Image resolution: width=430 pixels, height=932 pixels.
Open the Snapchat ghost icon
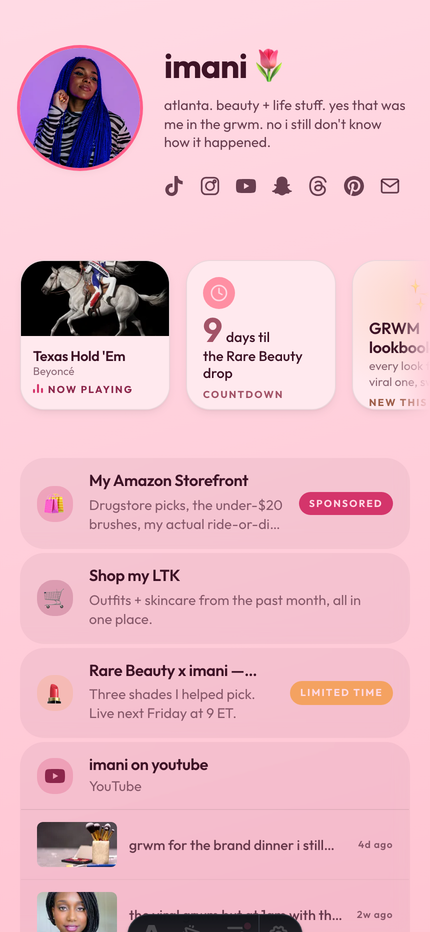click(x=282, y=187)
